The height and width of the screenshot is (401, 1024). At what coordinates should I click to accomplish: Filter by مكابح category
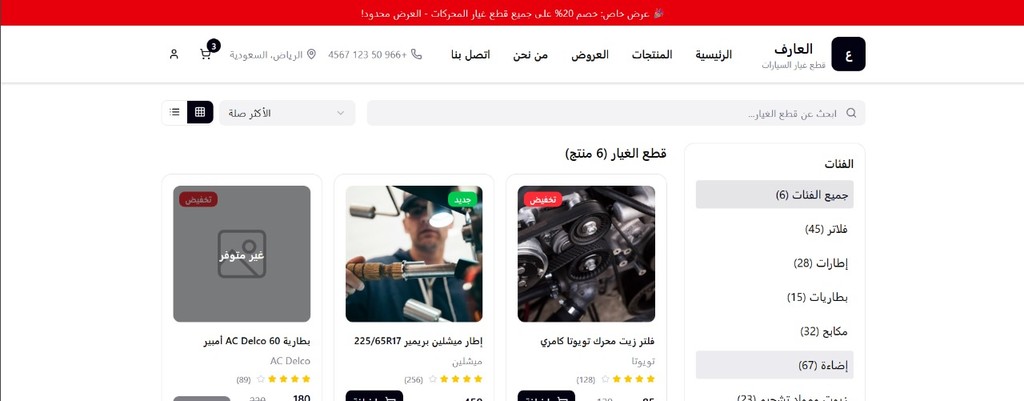[x=774, y=331]
